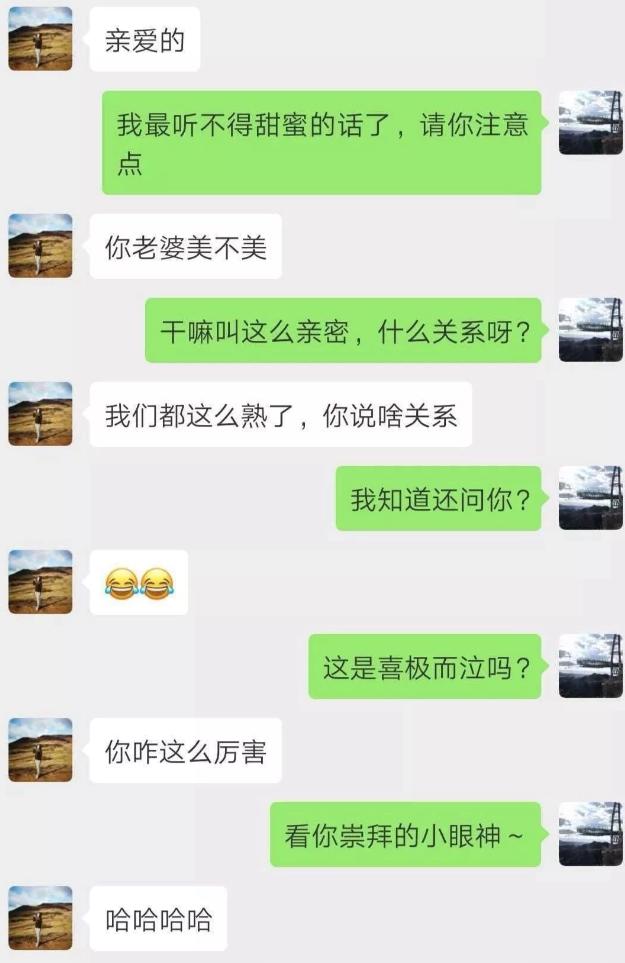Open the avatar beside the 哈哈哈哈 message
Image resolution: width=625 pixels, height=963 pixels.
(x=40, y=917)
